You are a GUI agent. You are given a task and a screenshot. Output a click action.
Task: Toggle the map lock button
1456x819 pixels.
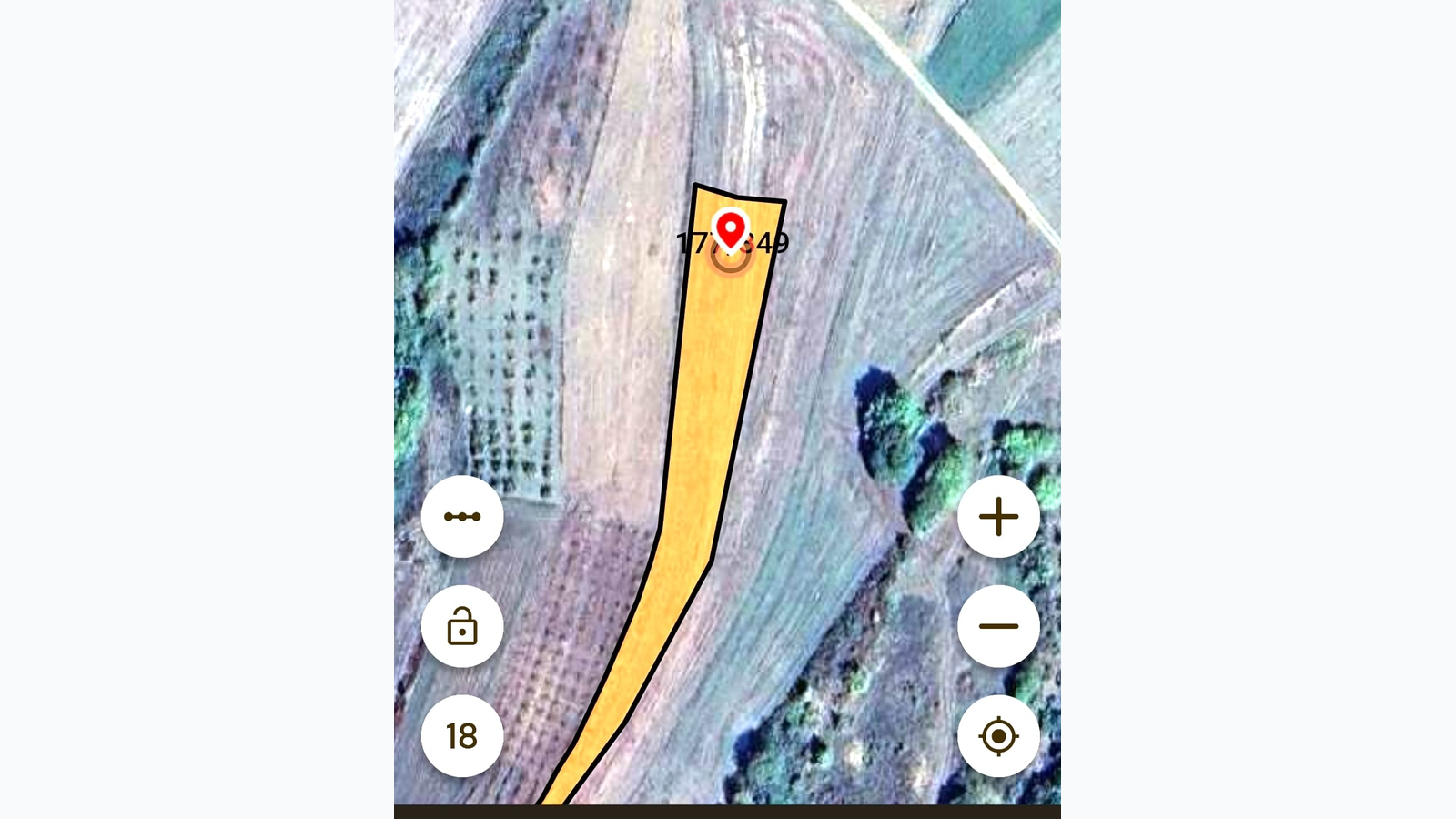click(x=462, y=626)
